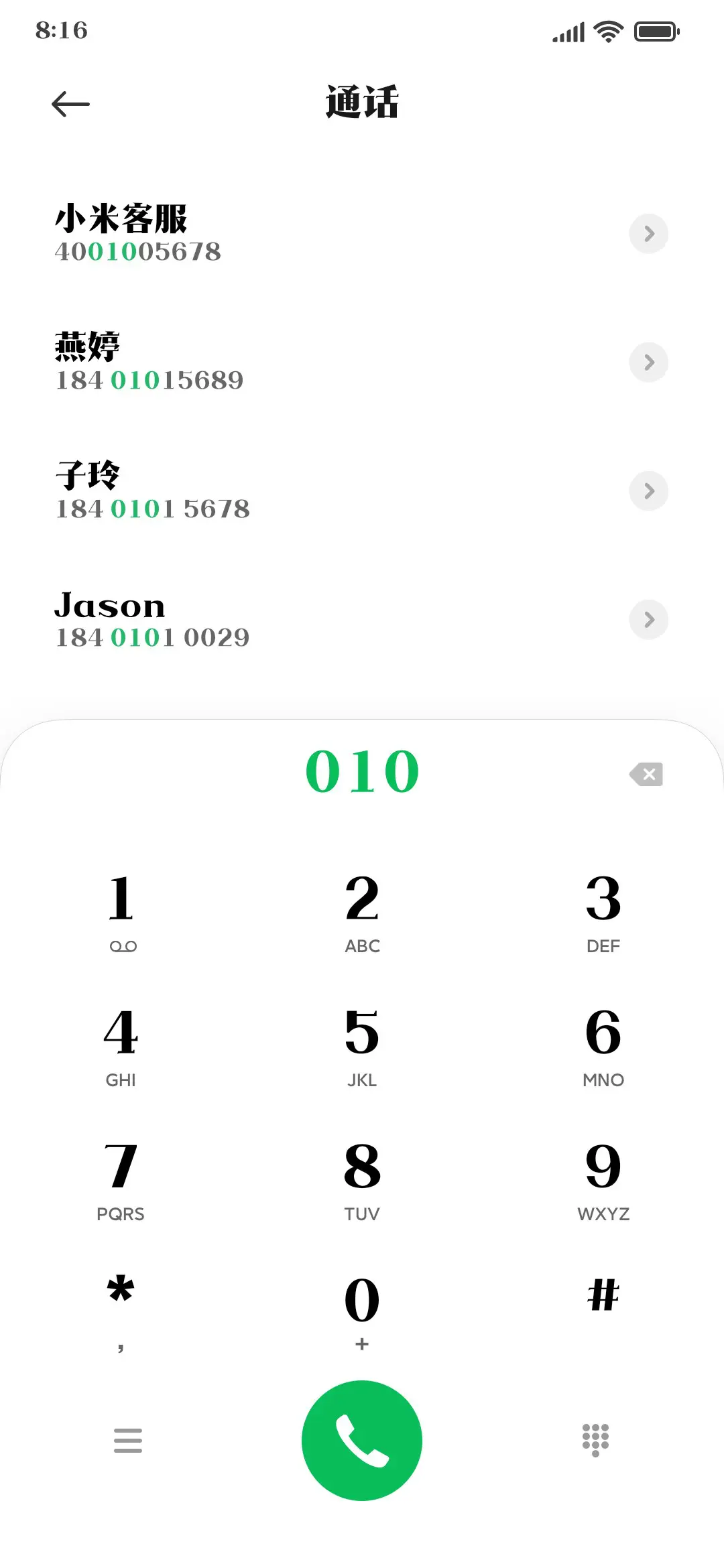Viewport: 724px width, 1568px height.
Task: Expand call details for 小米客服
Action: 648,233
